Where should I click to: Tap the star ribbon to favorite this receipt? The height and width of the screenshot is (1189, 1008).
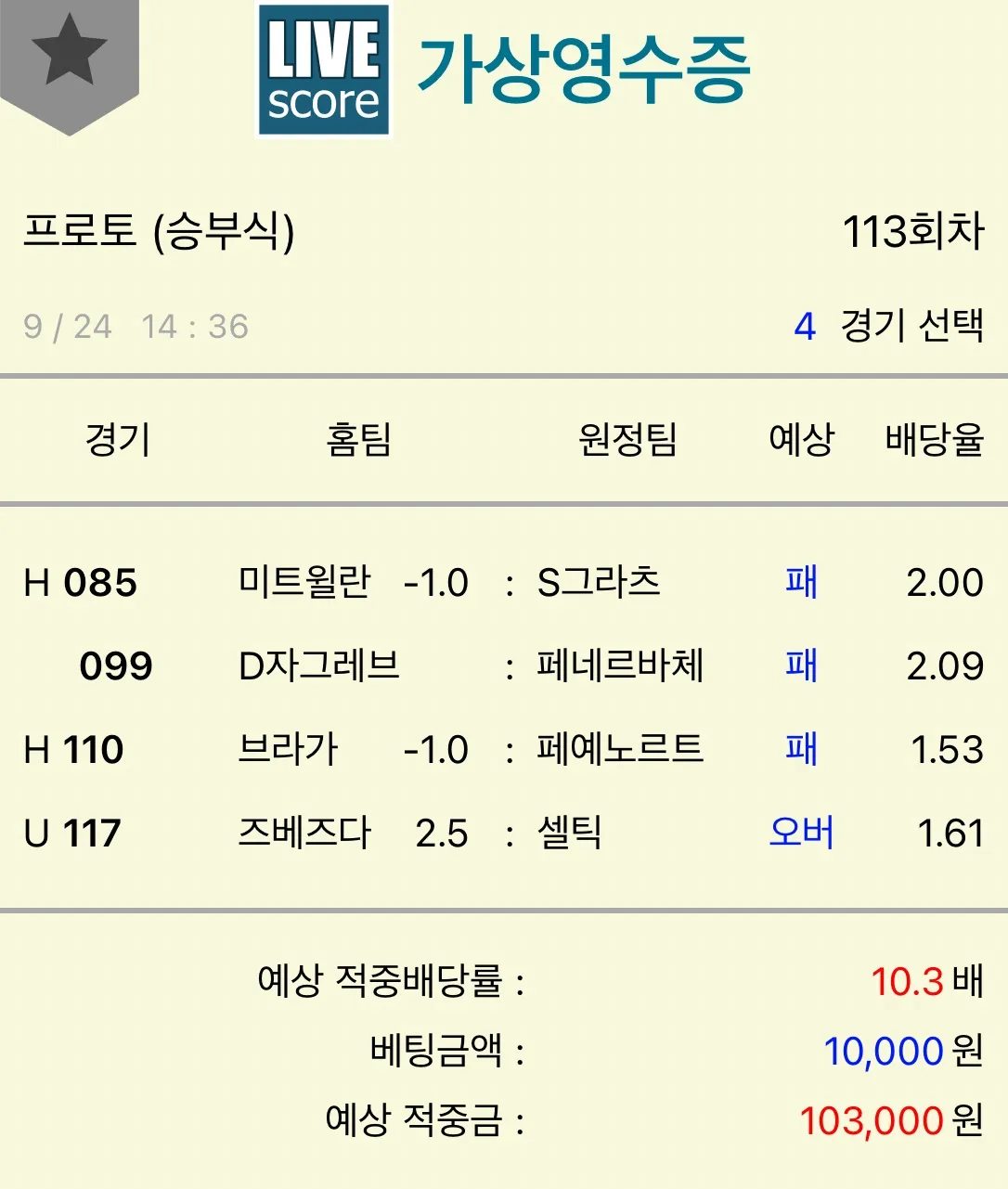click(x=69, y=54)
